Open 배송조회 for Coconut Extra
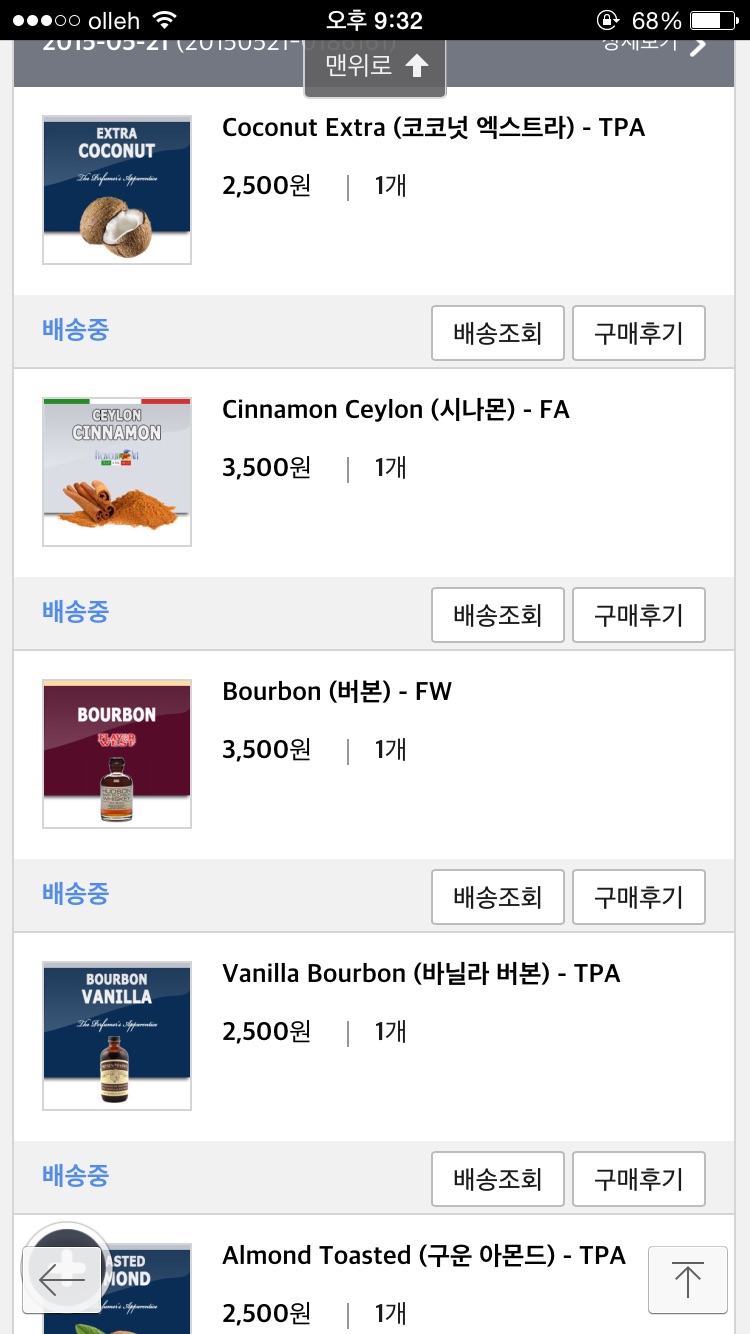Viewport: 750px width, 1334px height. [x=498, y=333]
